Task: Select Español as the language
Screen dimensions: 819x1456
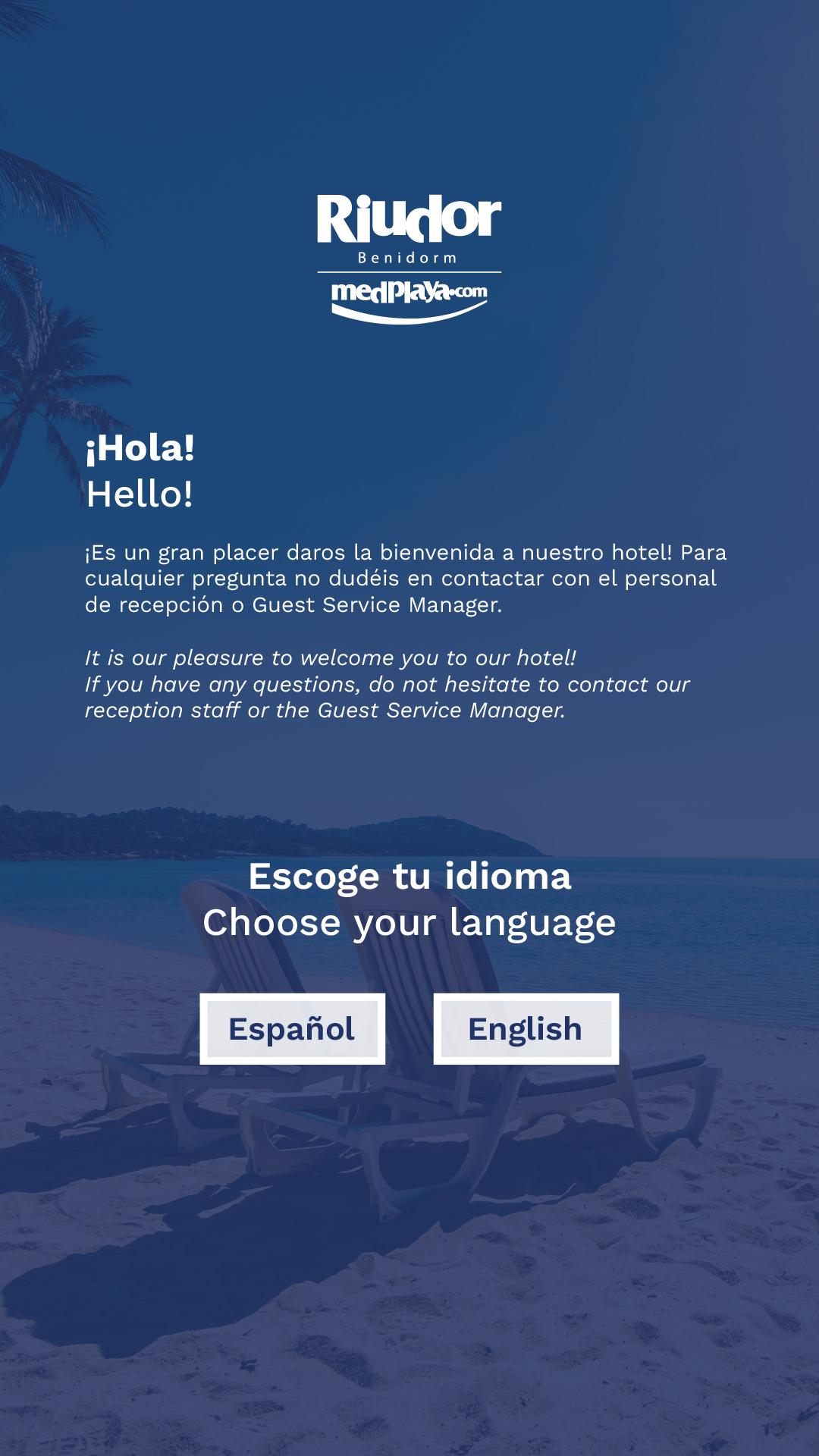Action: [292, 1028]
